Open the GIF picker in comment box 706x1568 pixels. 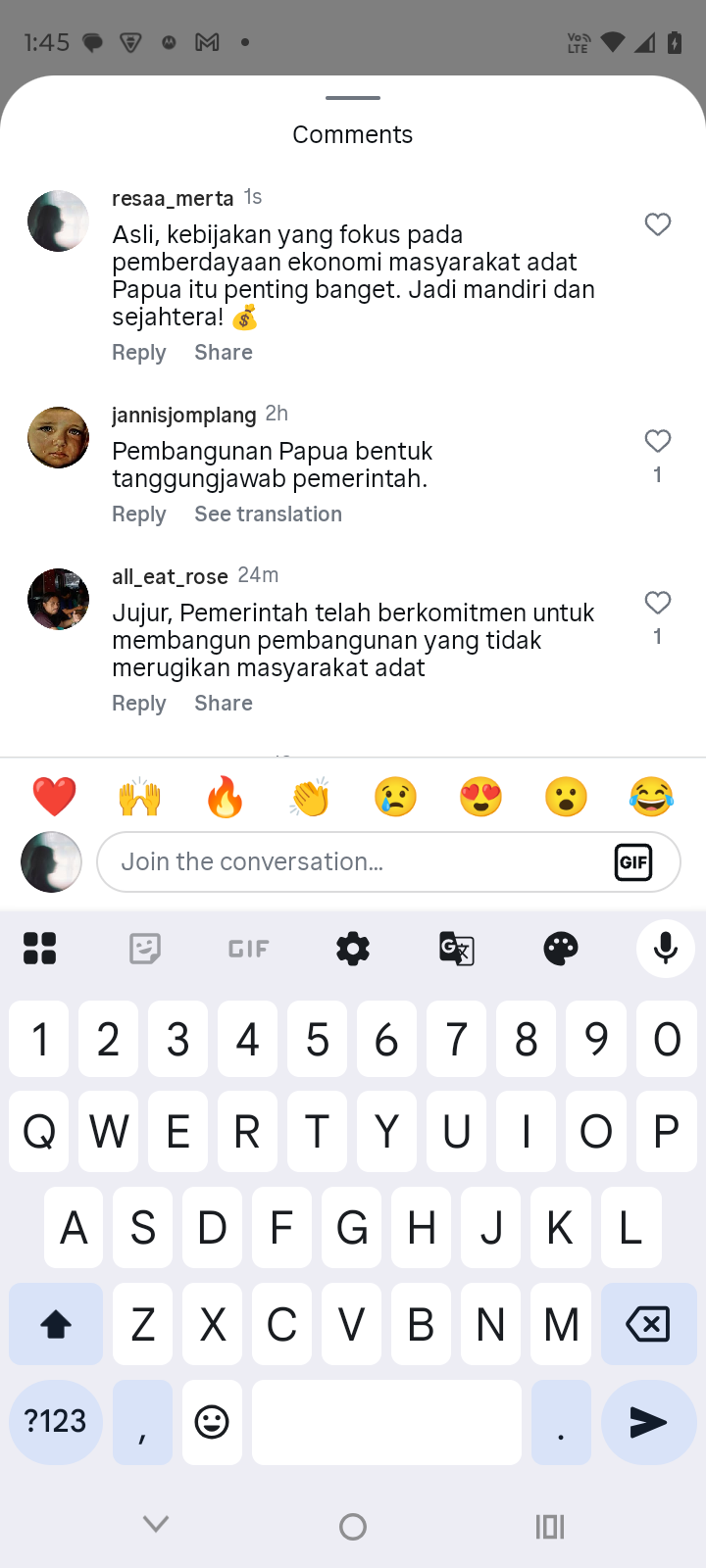point(633,862)
